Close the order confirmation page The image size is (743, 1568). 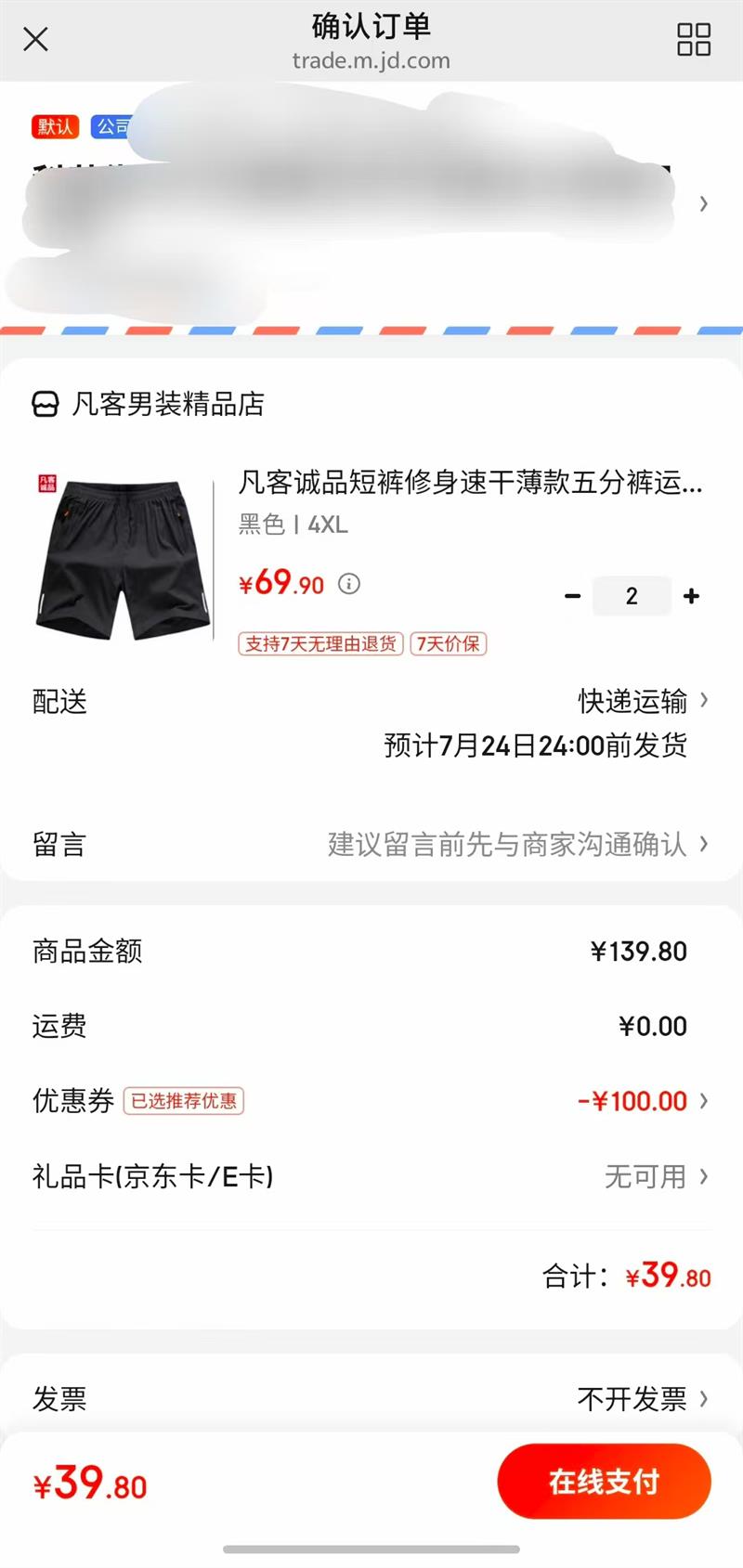tap(35, 39)
